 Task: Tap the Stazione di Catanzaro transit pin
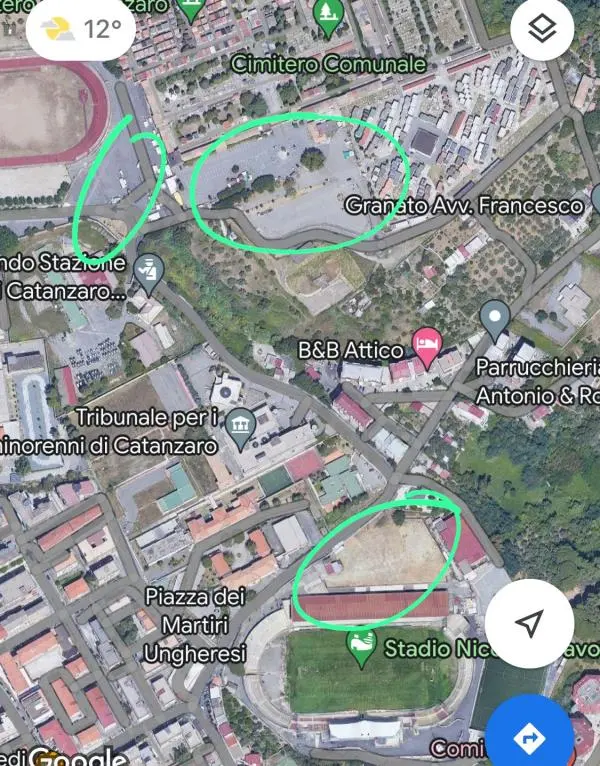click(x=149, y=268)
